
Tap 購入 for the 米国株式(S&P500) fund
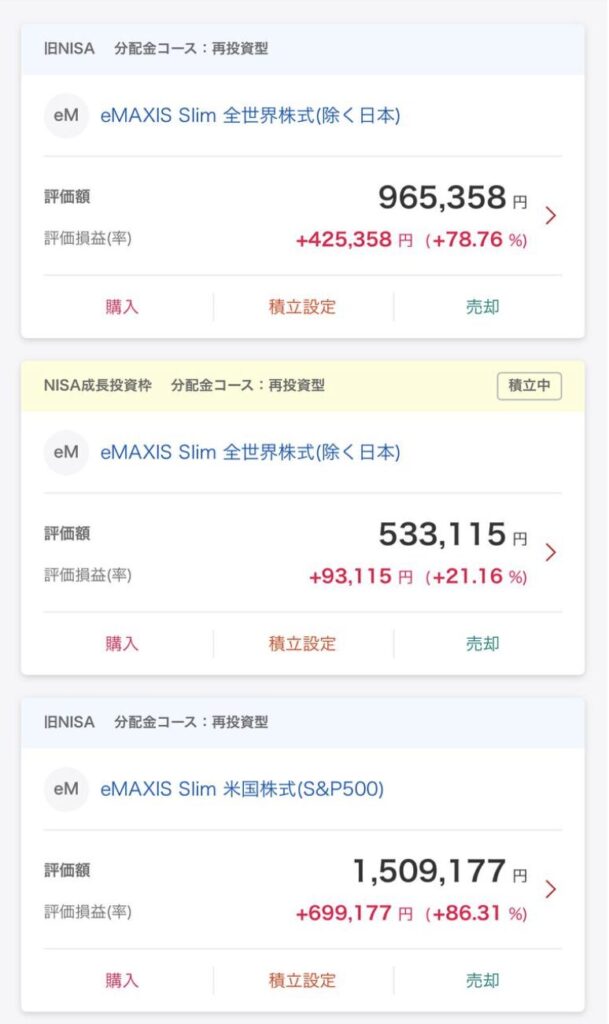(122, 981)
